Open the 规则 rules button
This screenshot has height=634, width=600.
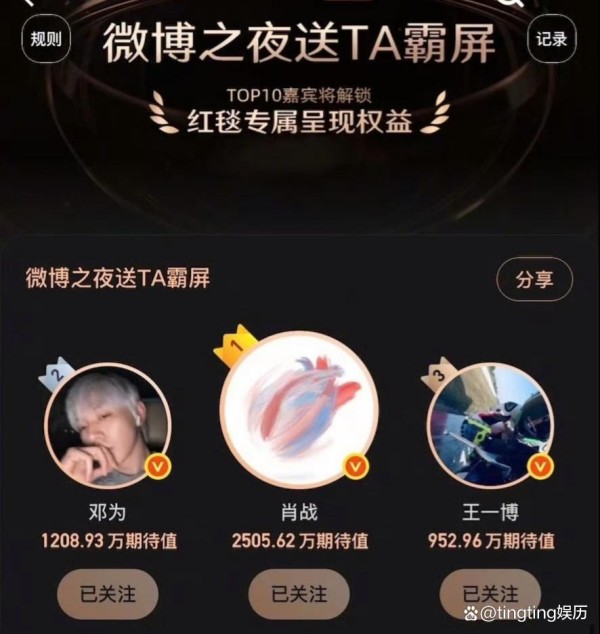[46, 40]
